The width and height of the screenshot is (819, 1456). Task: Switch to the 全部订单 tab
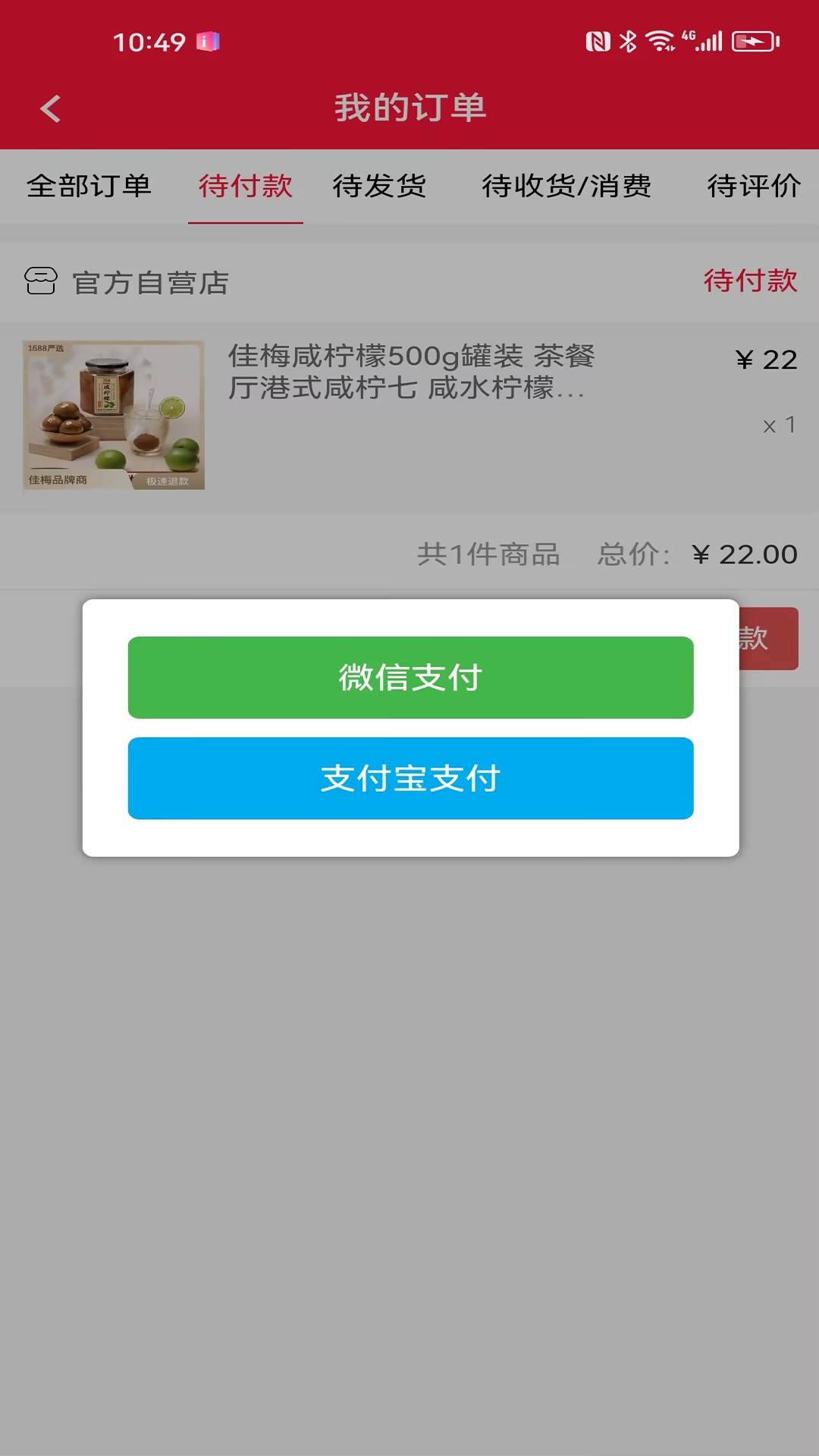tap(91, 187)
